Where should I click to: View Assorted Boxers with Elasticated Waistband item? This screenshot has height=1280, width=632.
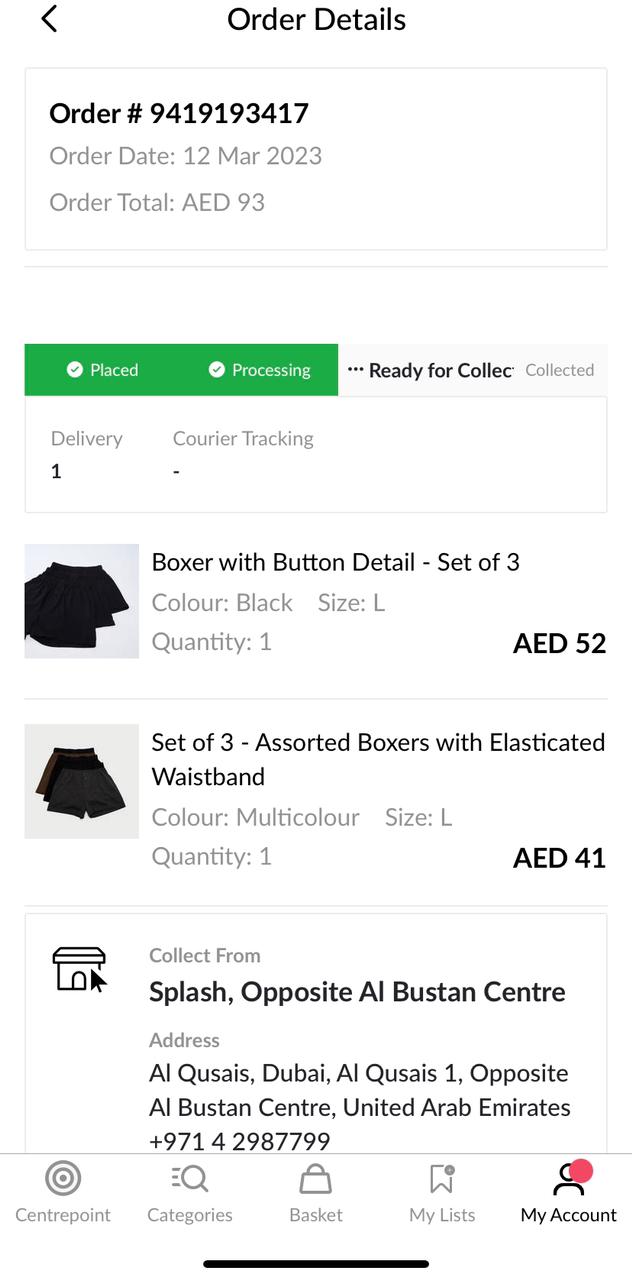[378, 759]
